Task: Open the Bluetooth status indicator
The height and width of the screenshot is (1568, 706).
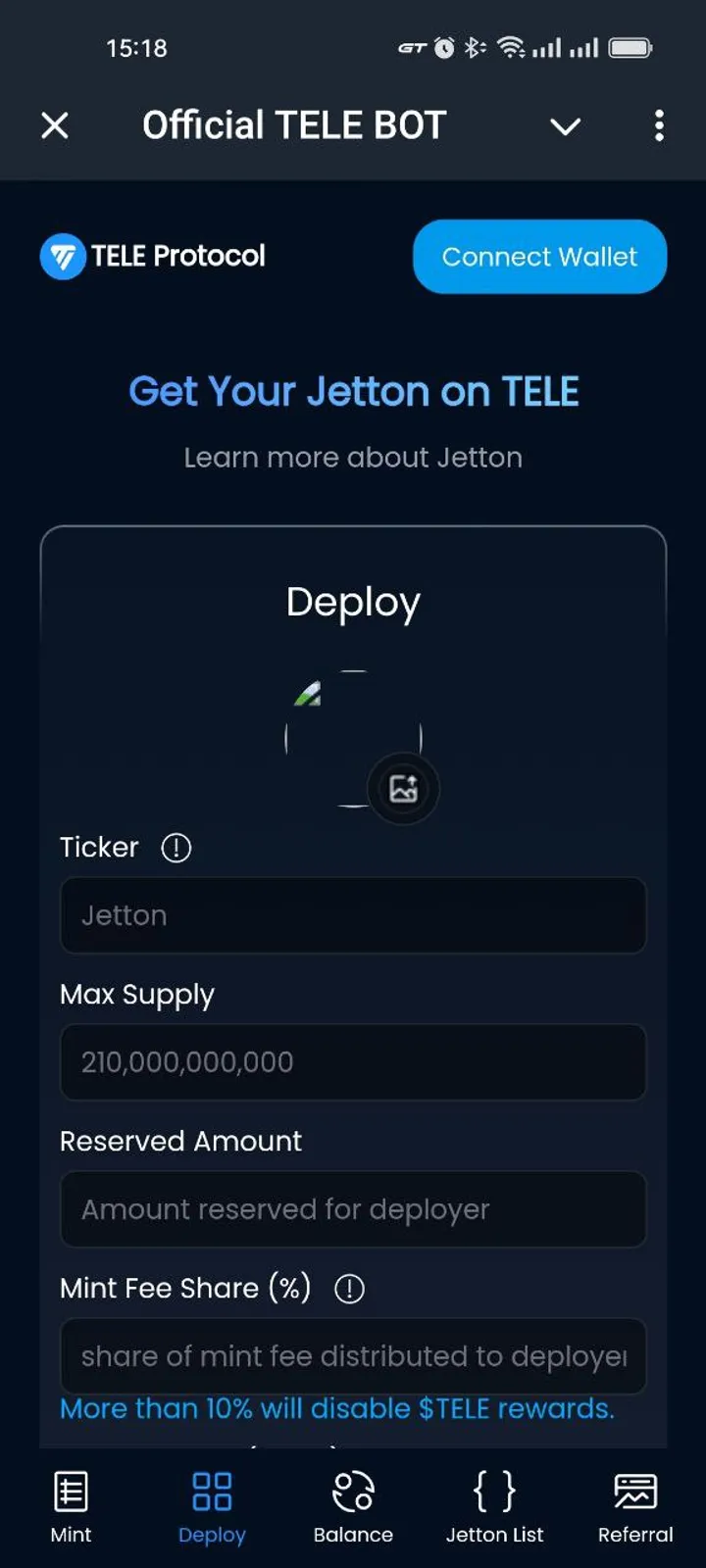Action: point(475,47)
